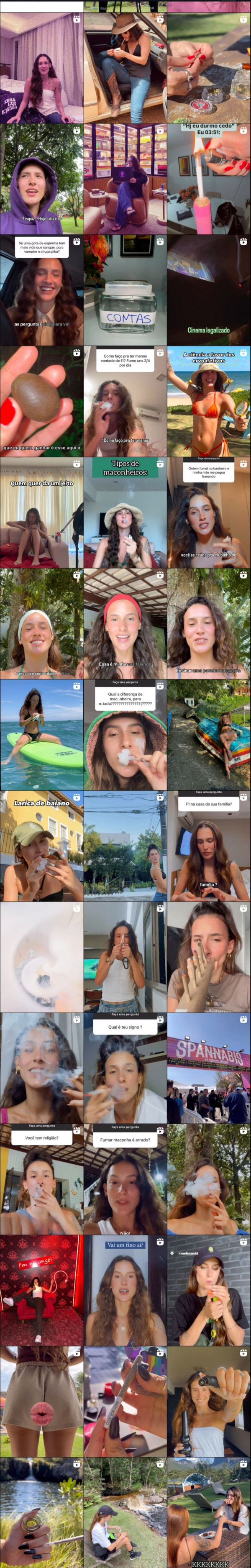Open the "Hj eu durmo cedo" reel

pyautogui.click(x=209, y=179)
